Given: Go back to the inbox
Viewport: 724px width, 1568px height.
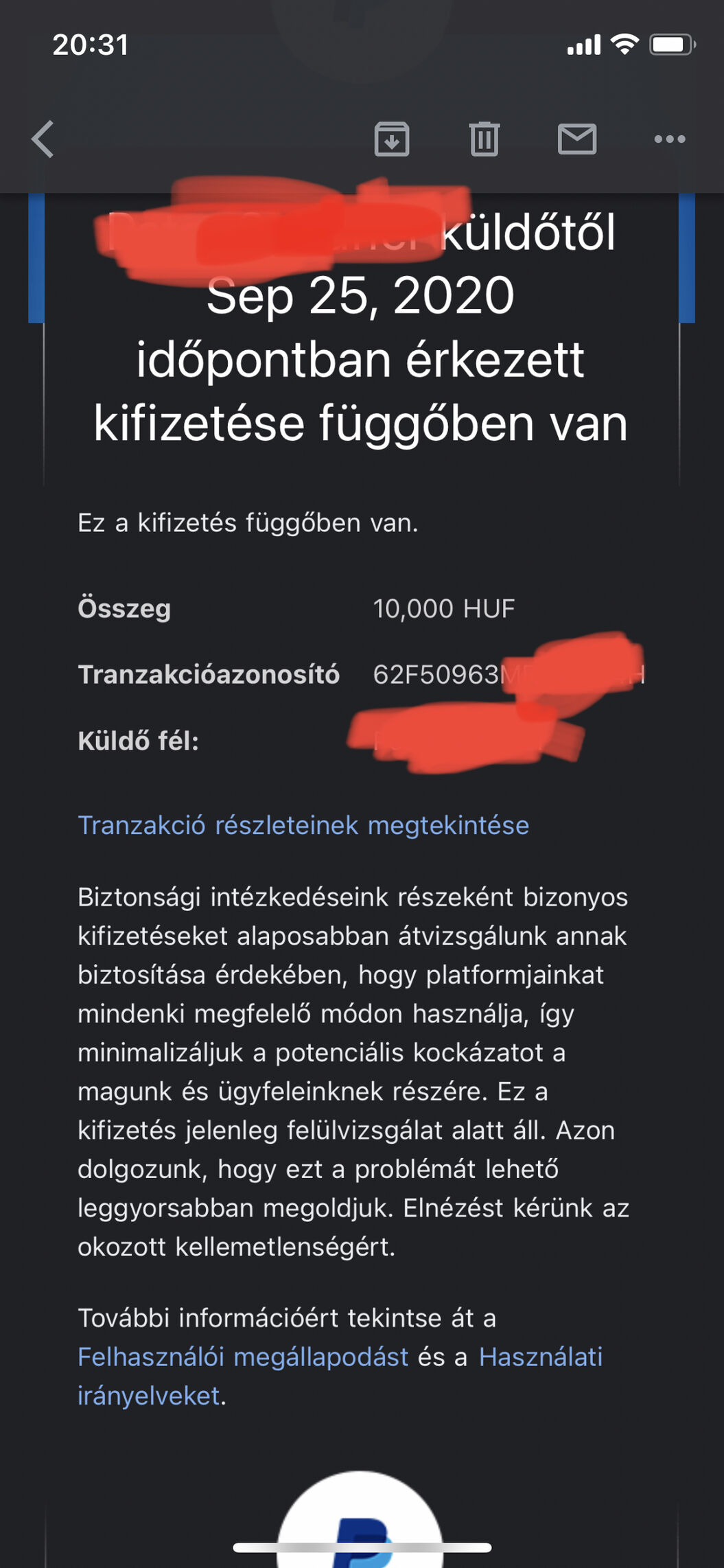Looking at the screenshot, I should coord(43,139).
